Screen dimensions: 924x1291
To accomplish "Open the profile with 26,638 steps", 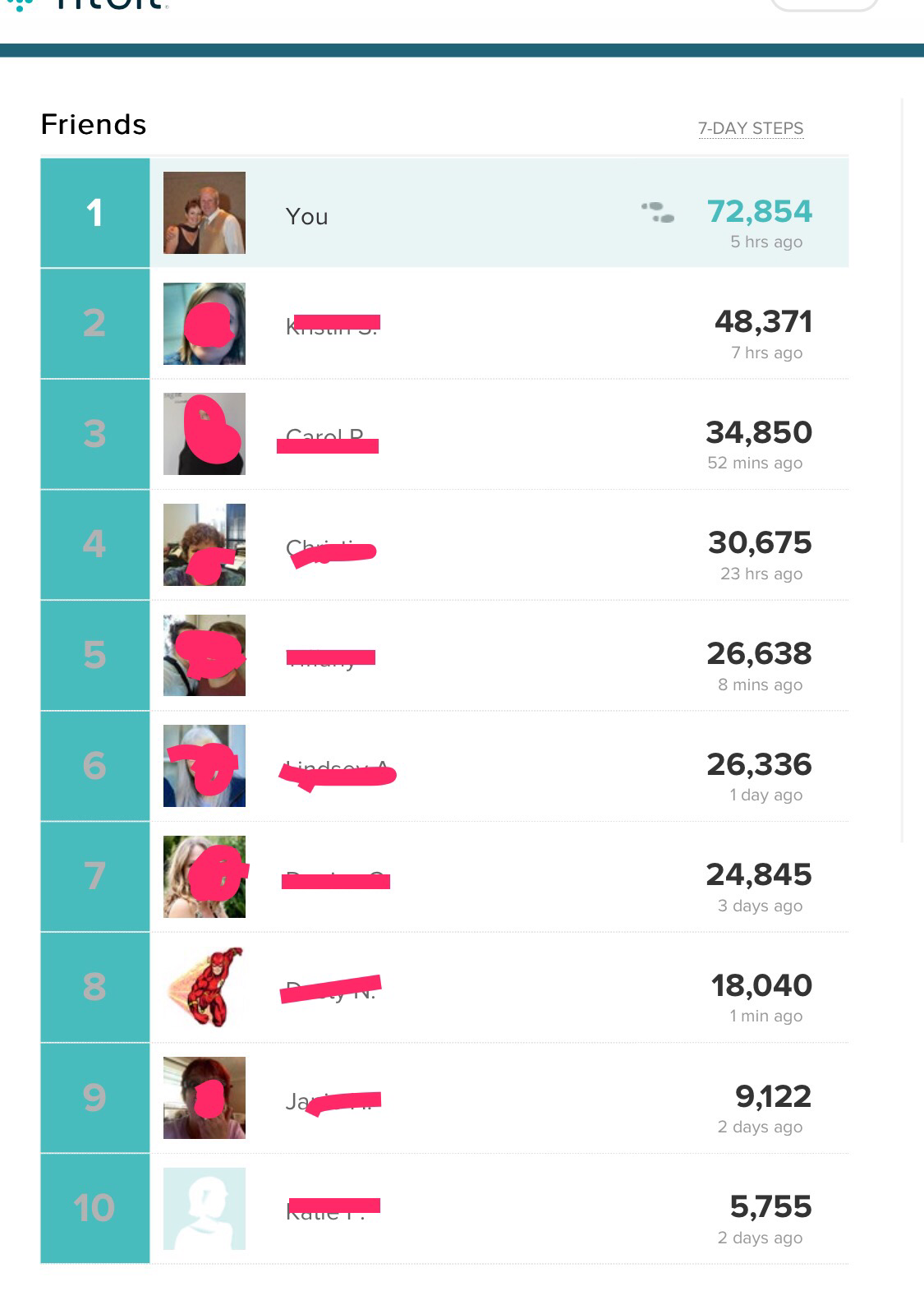I will pyautogui.click(x=444, y=656).
